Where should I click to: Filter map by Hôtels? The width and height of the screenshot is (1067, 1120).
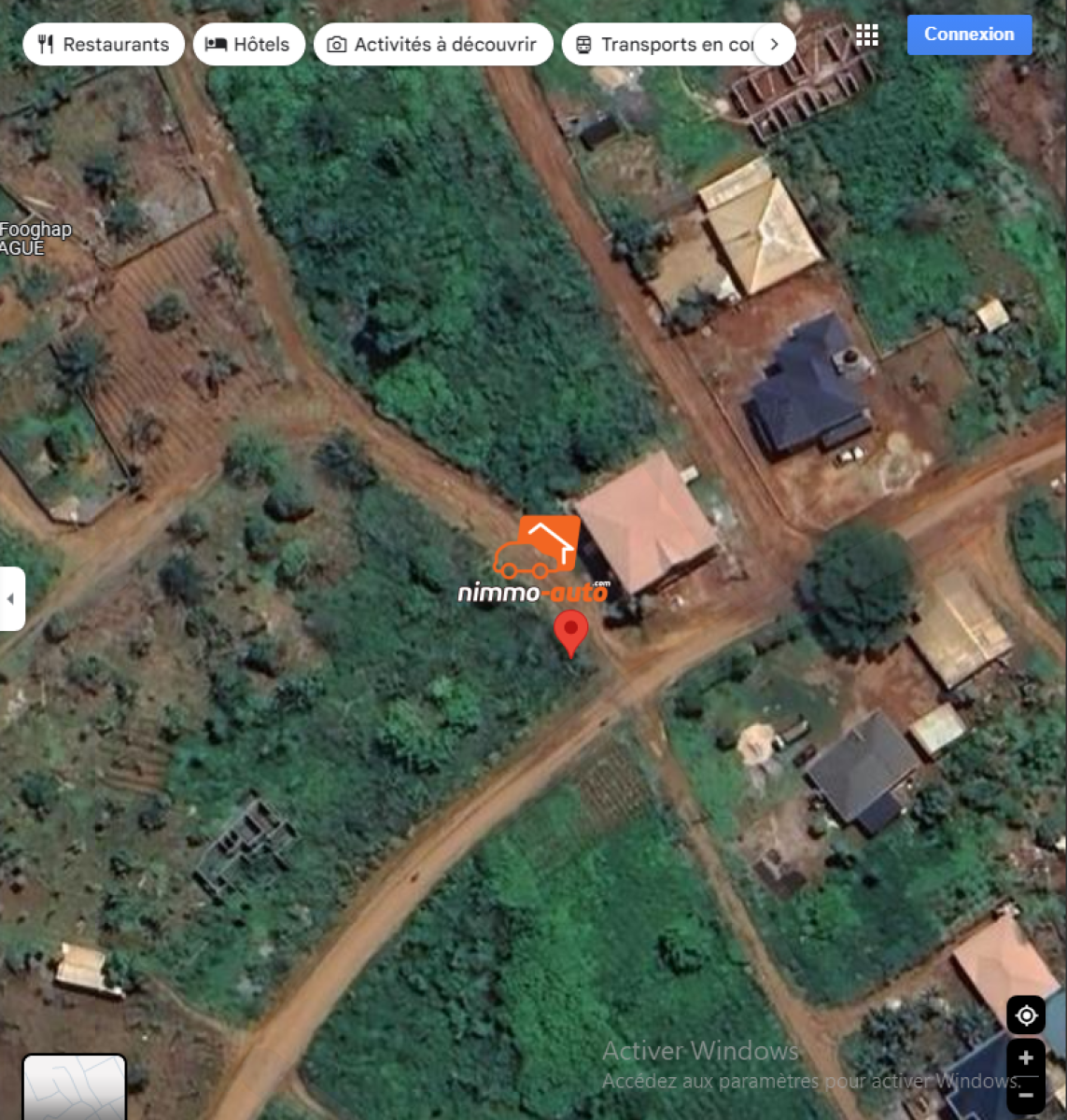point(248,45)
